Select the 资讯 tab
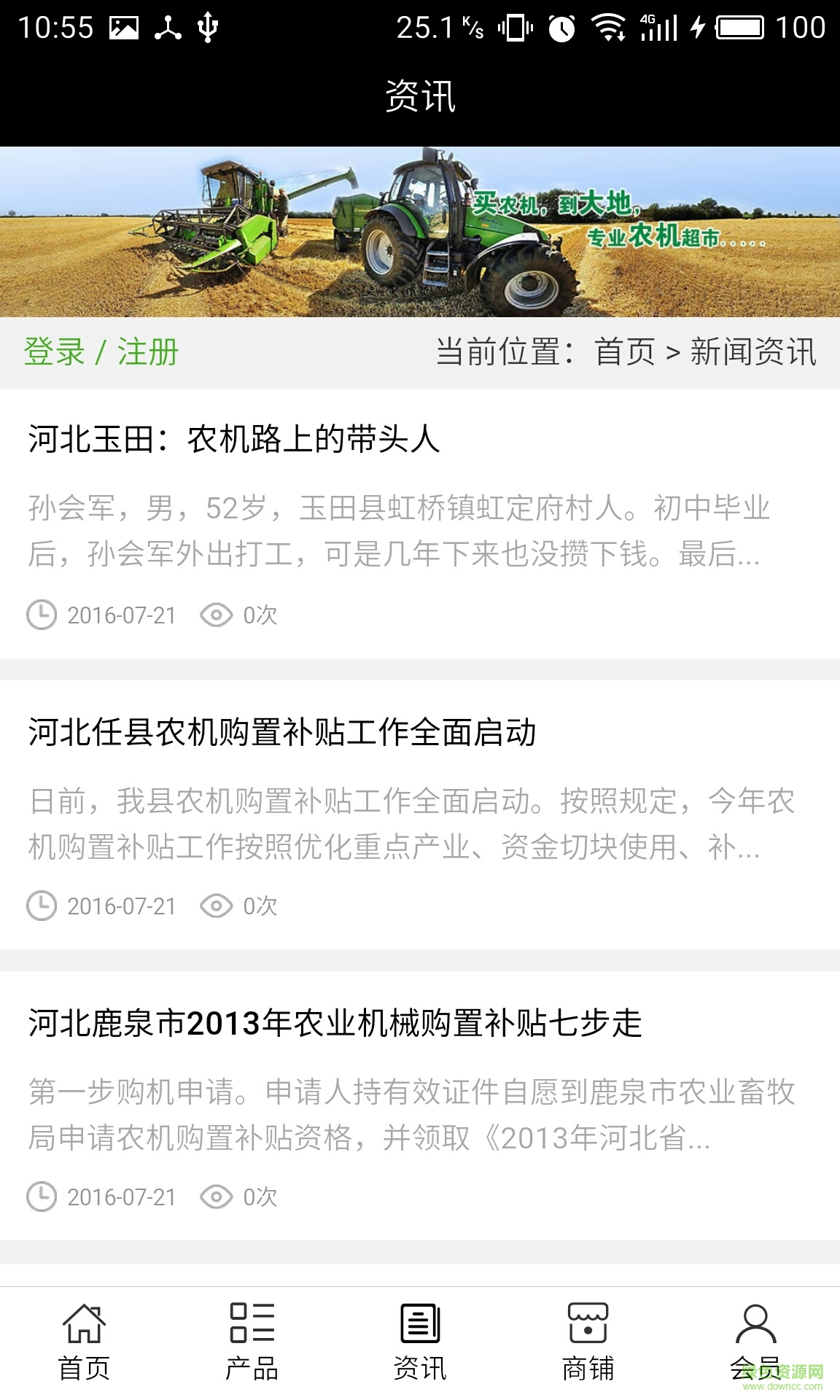Viewport: 840px width, 1400px height. tap(420, 1342)
